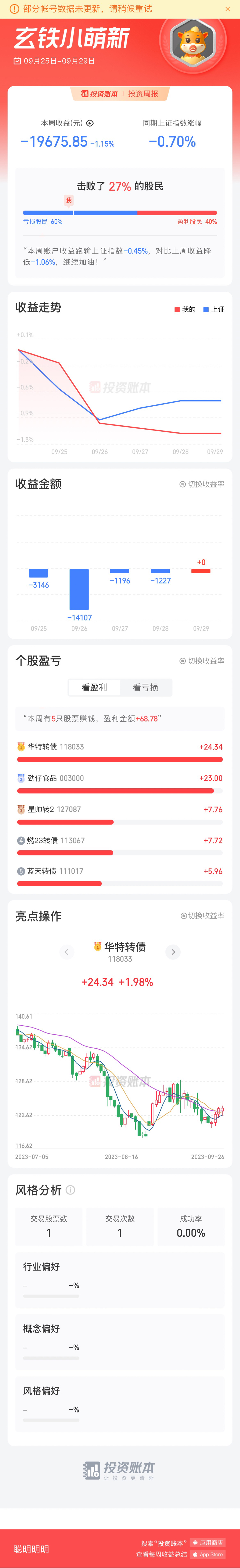Open 蓝天转债 111017 stock row
The width and height of the screenshot is (240, 1568).
click(119, 871)
